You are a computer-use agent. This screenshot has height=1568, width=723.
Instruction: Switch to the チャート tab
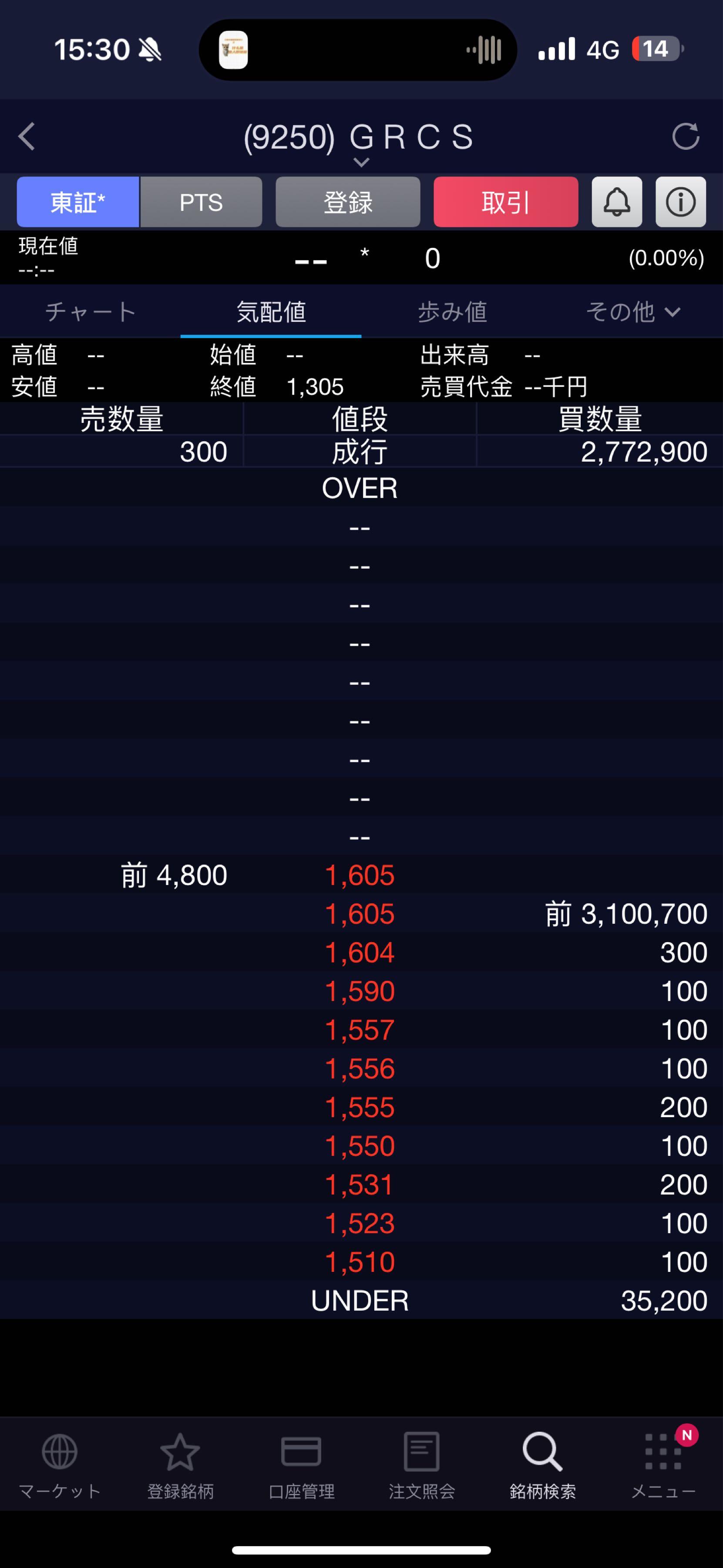tap(90, 312)
